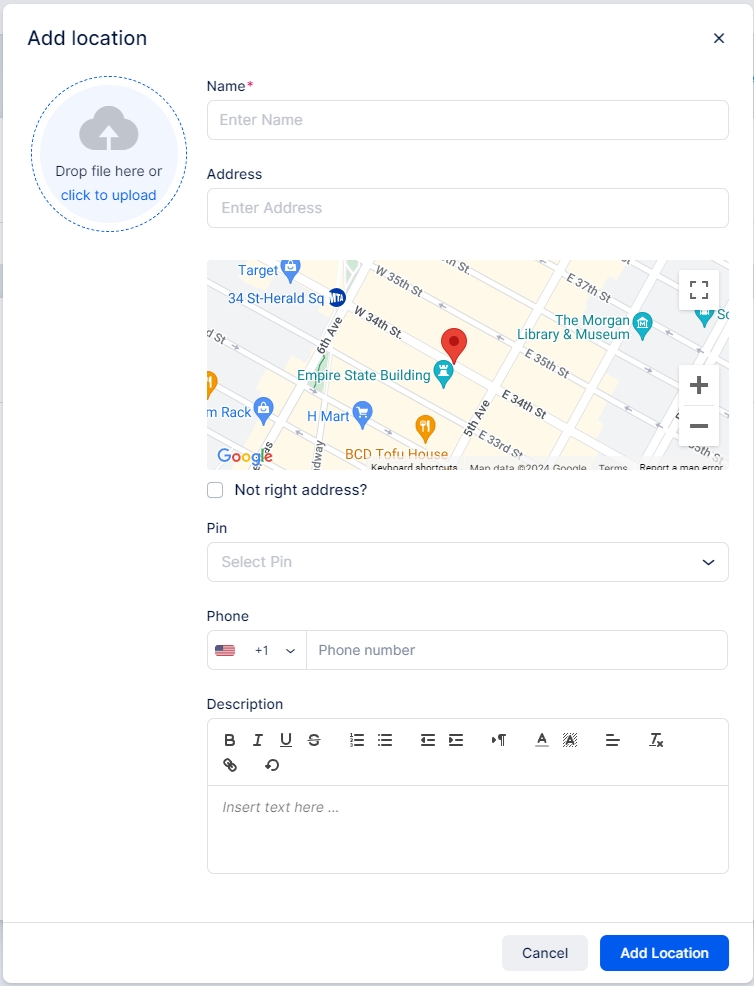Toggle map fullscreen view

(699, 290)
